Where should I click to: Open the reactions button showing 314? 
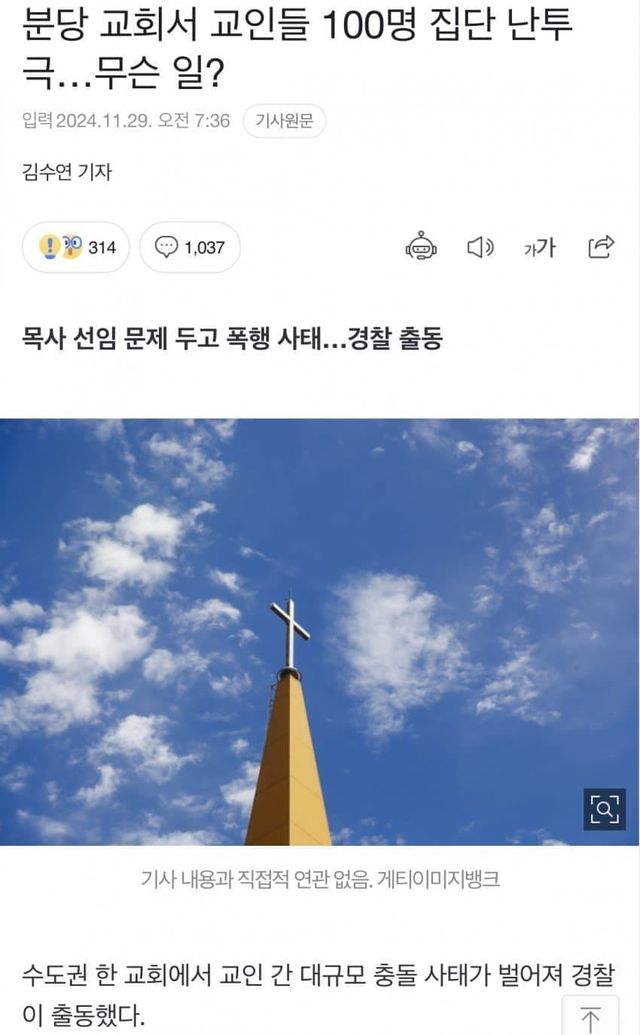pyautogui.click(x=76, y=247)
